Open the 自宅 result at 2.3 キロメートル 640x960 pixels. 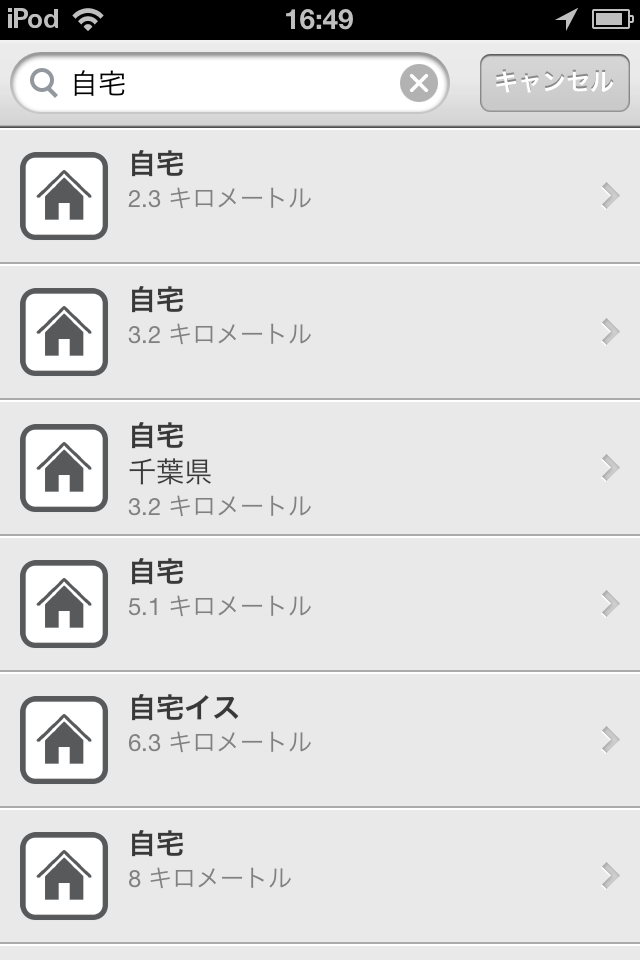click(x=320, y=196)
